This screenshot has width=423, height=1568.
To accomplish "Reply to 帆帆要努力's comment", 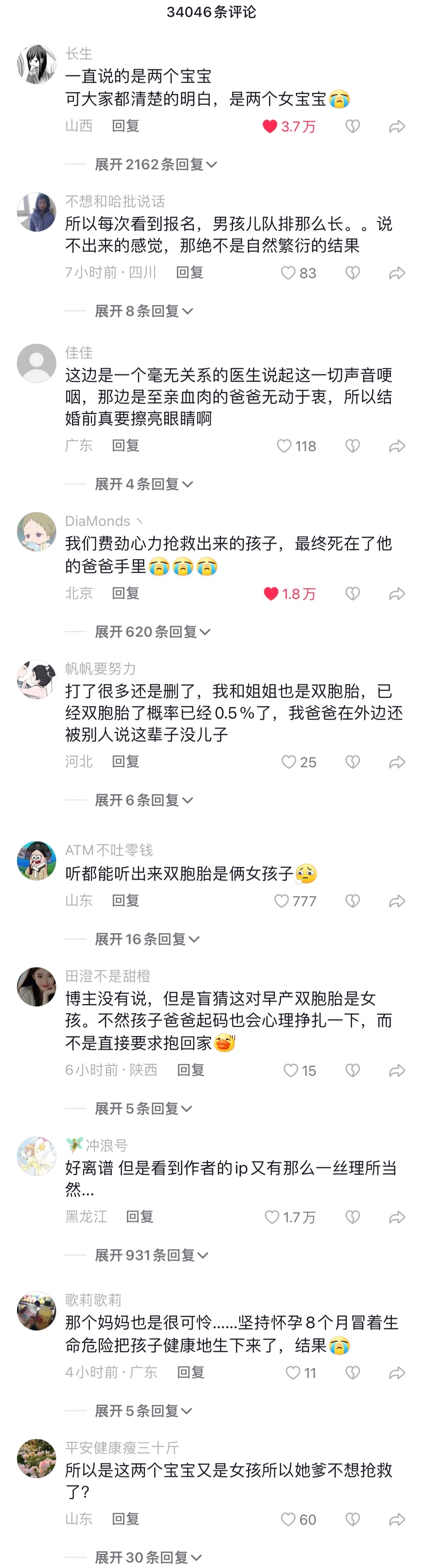I will [x=125, y=761].
